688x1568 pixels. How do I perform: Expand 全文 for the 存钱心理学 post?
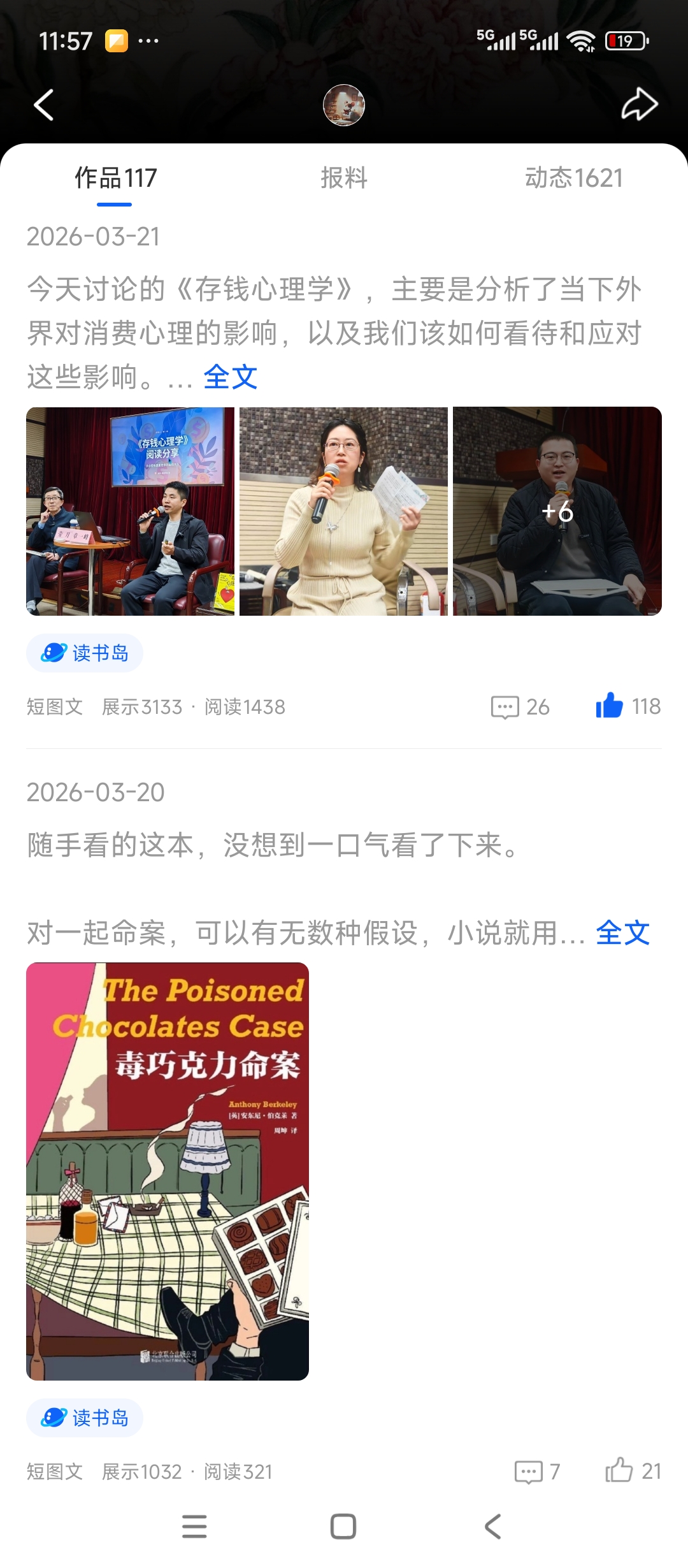pyautogui.click(x=231, y=377)
